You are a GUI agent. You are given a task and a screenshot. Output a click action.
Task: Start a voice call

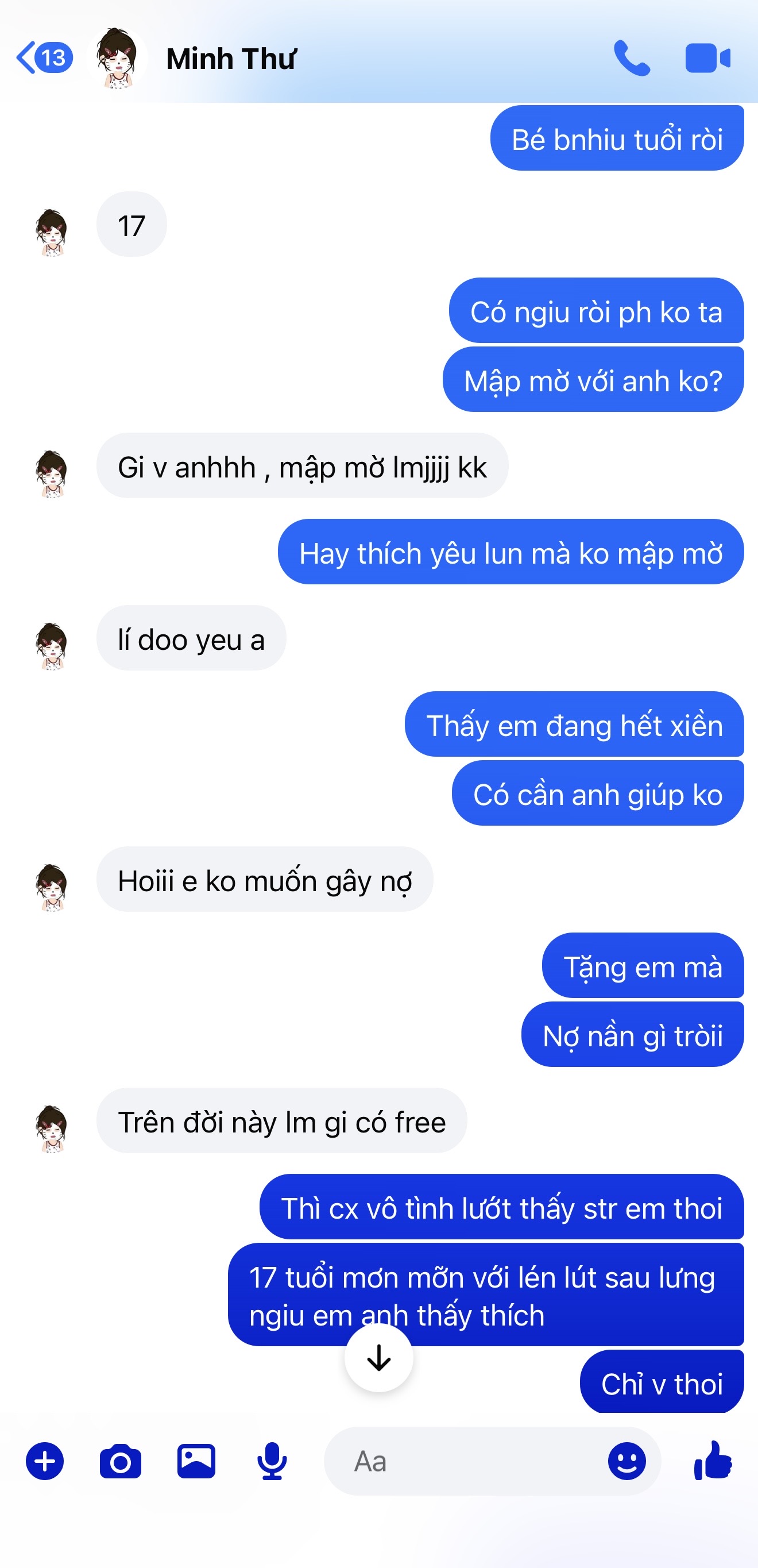click(x=632, y=59)
